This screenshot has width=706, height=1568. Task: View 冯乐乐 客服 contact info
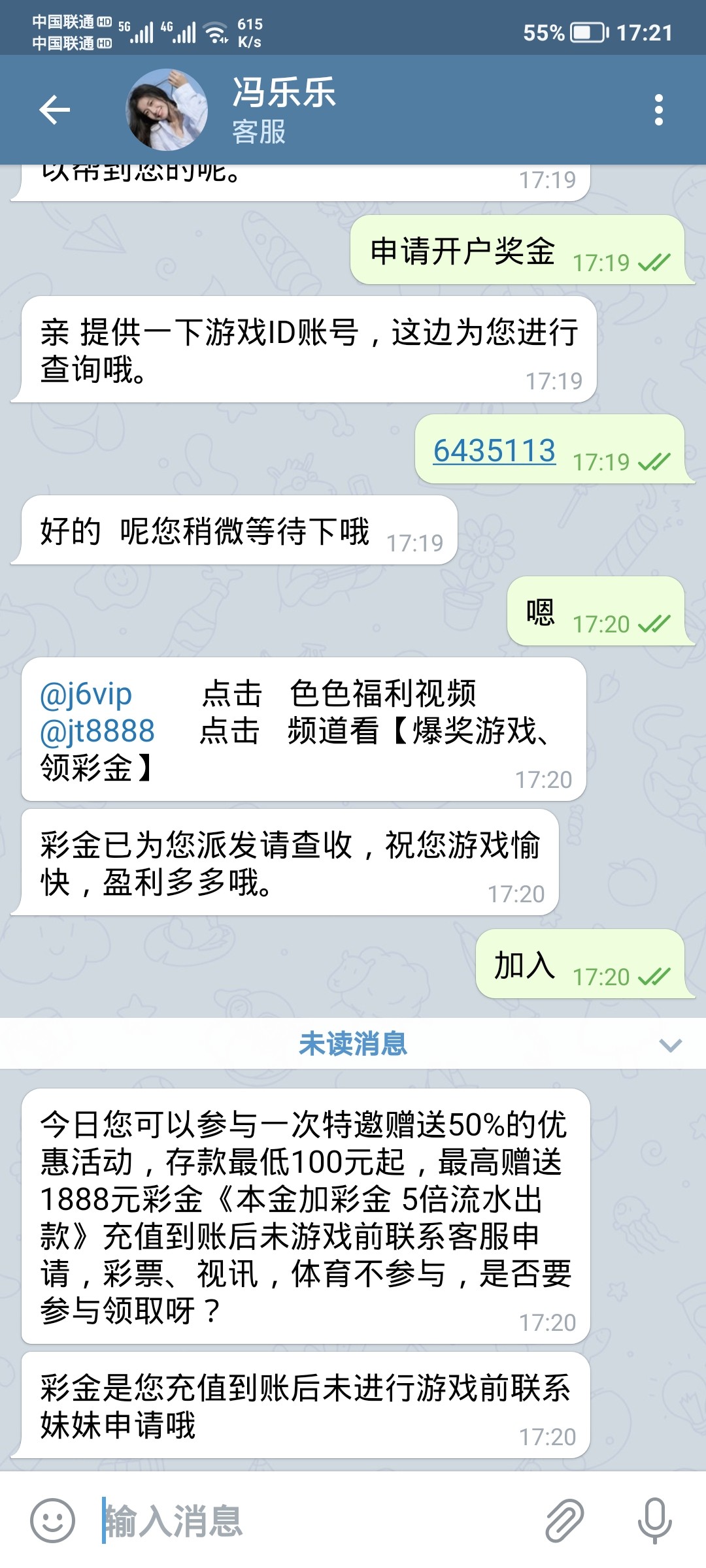[x=284, y=110]
